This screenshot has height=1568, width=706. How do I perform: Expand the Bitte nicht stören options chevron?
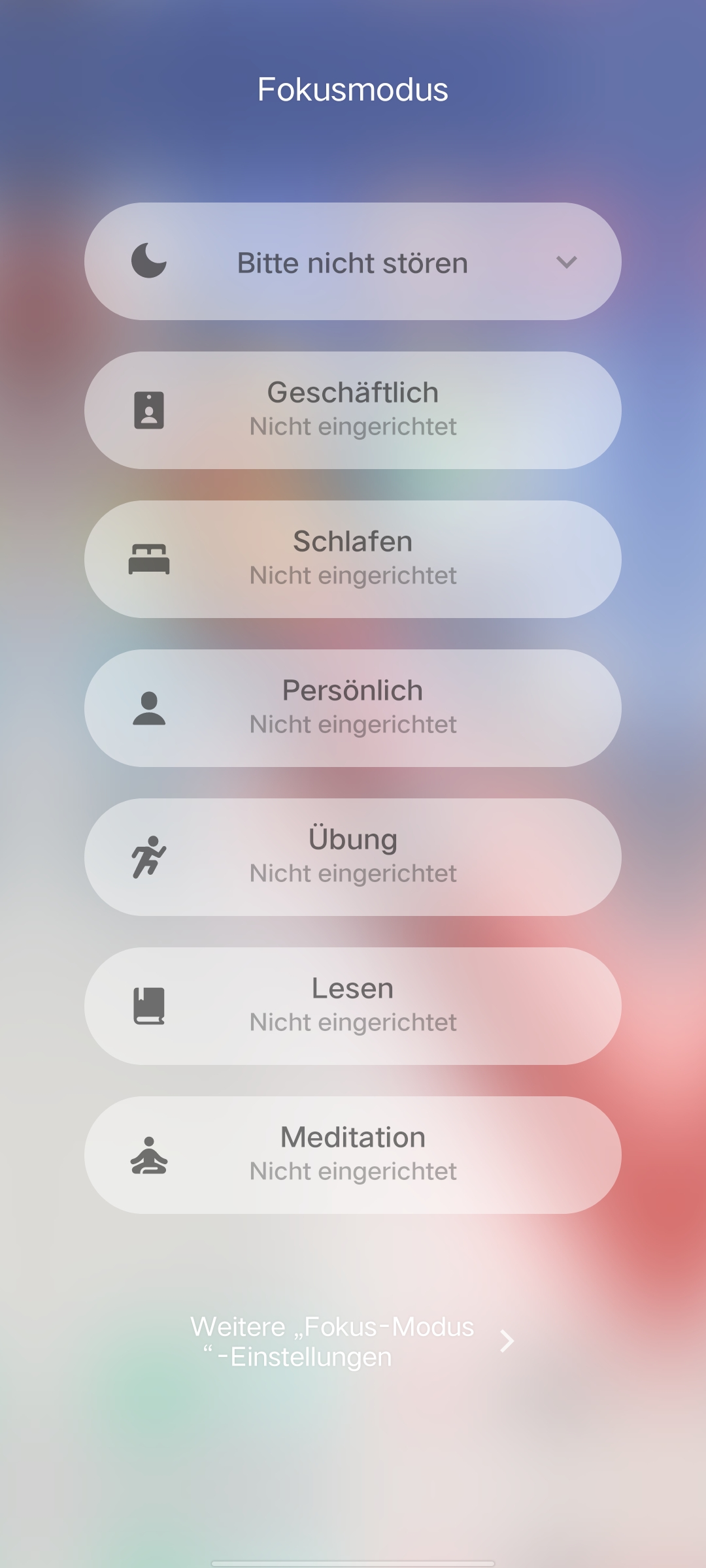pos(566,262)
